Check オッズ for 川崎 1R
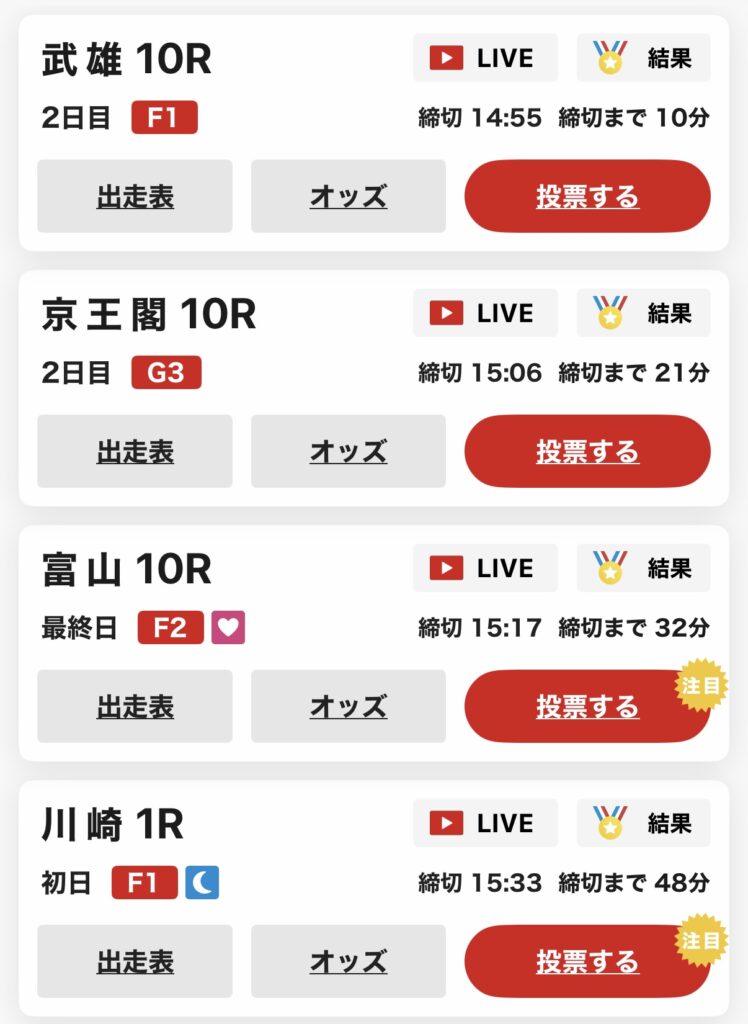748x1024 pixels. tap(348, 962)
